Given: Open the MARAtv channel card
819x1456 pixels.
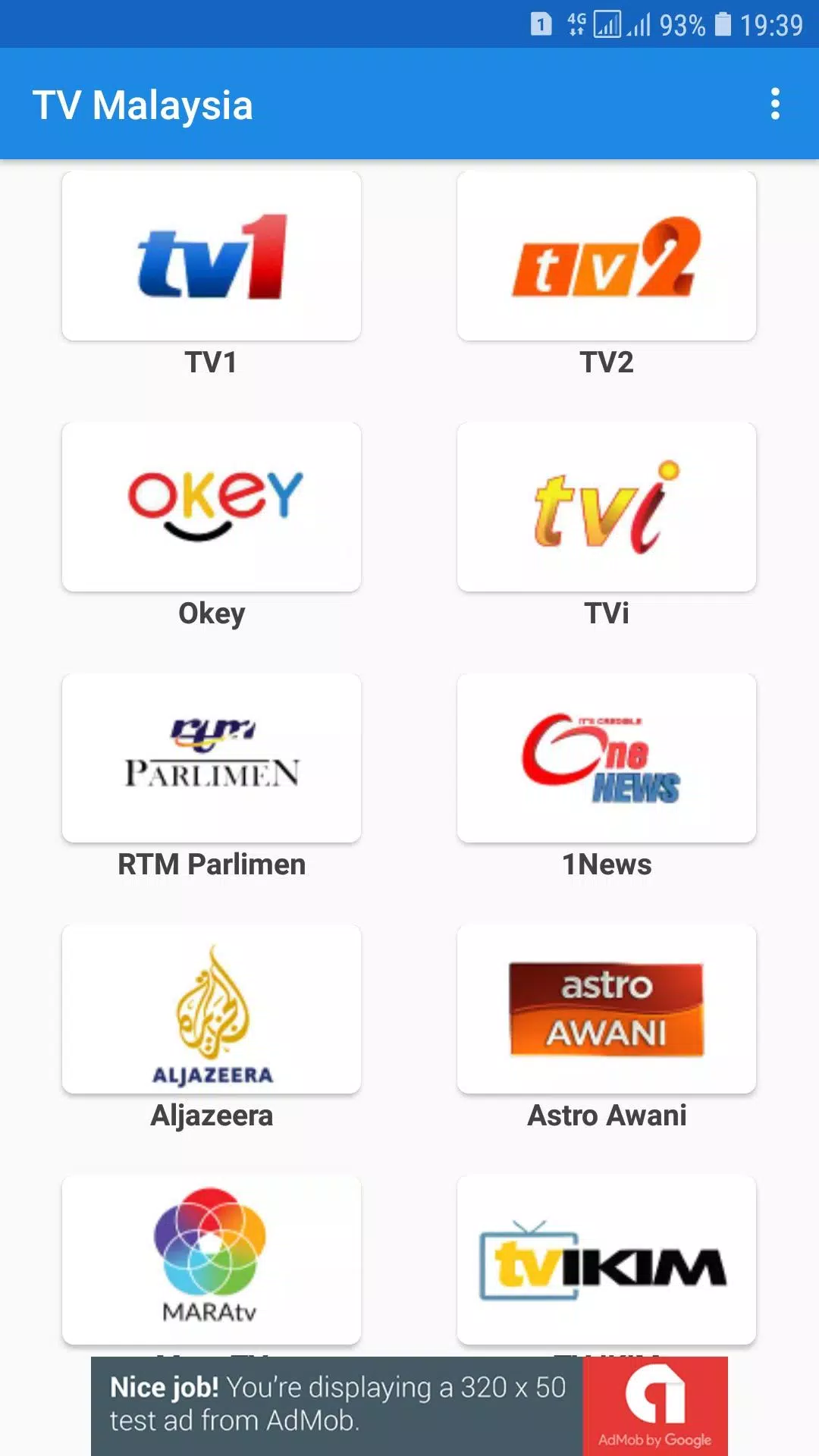Looking at the screenshot, I should [x=212, y=1260].
